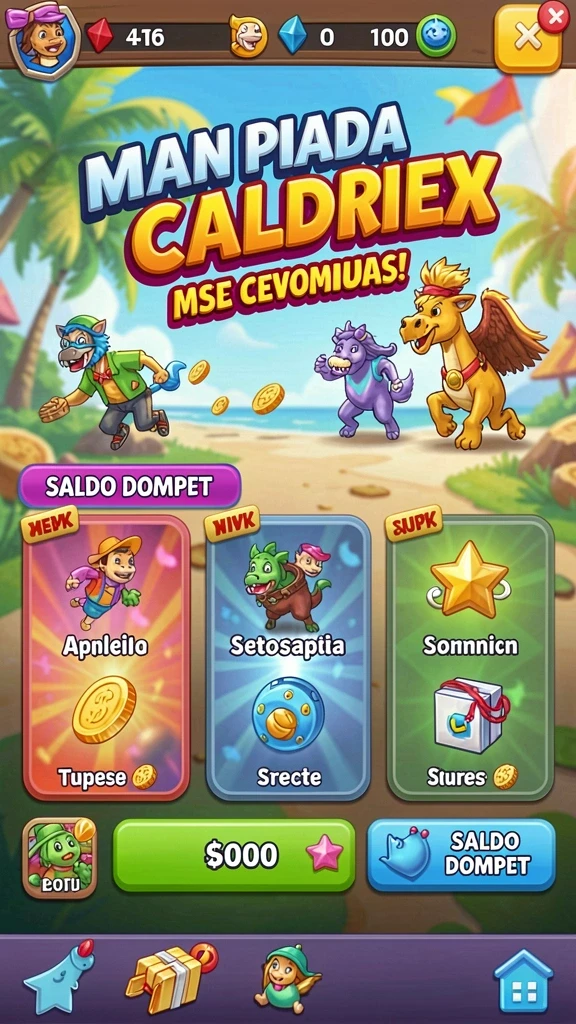Viewport: 576px width, 1024px height.
Task: Select the purple Saldo Dompet tab
Action: click(x=129, y=487)
